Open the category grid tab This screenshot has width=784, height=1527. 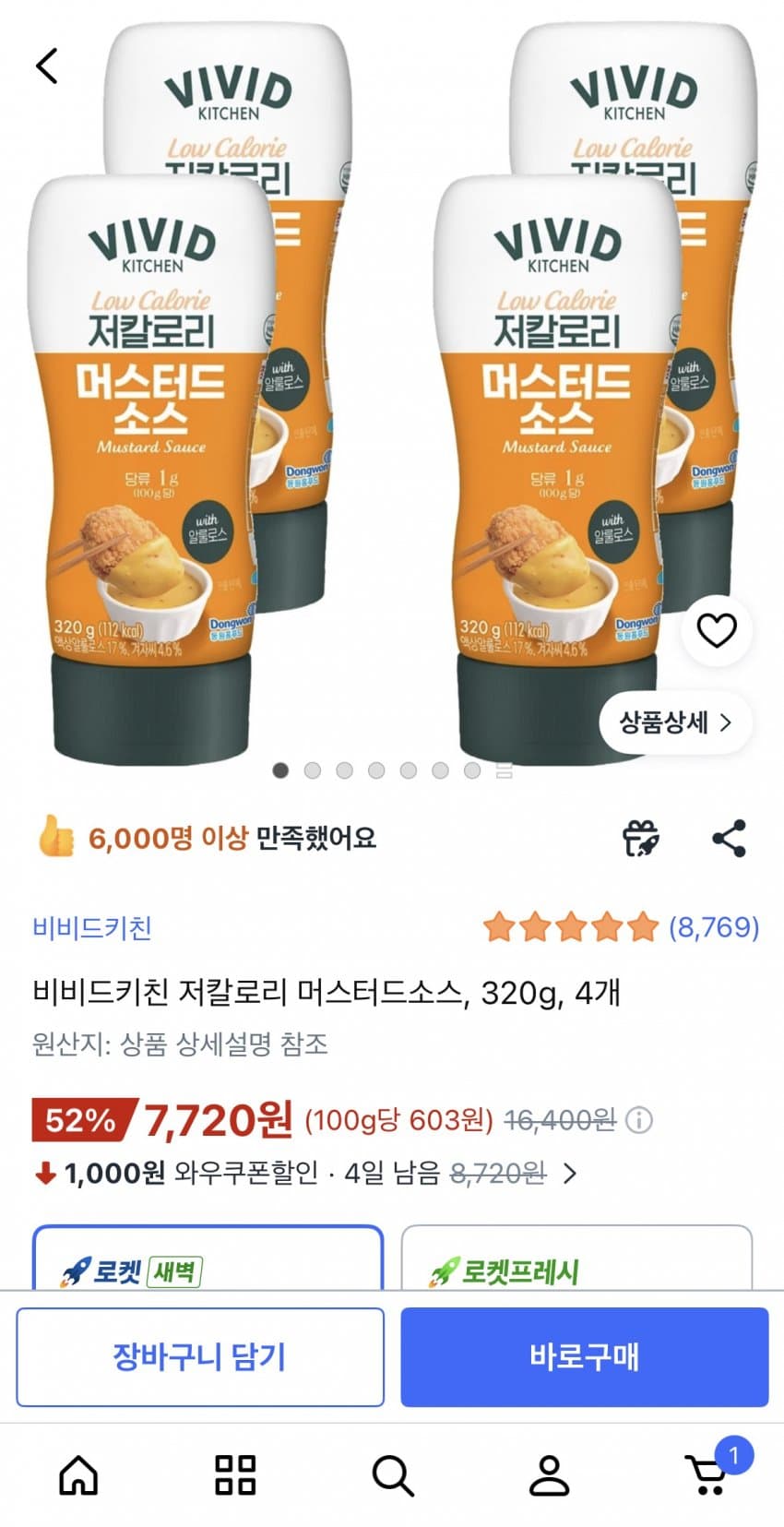[235, 1474]
